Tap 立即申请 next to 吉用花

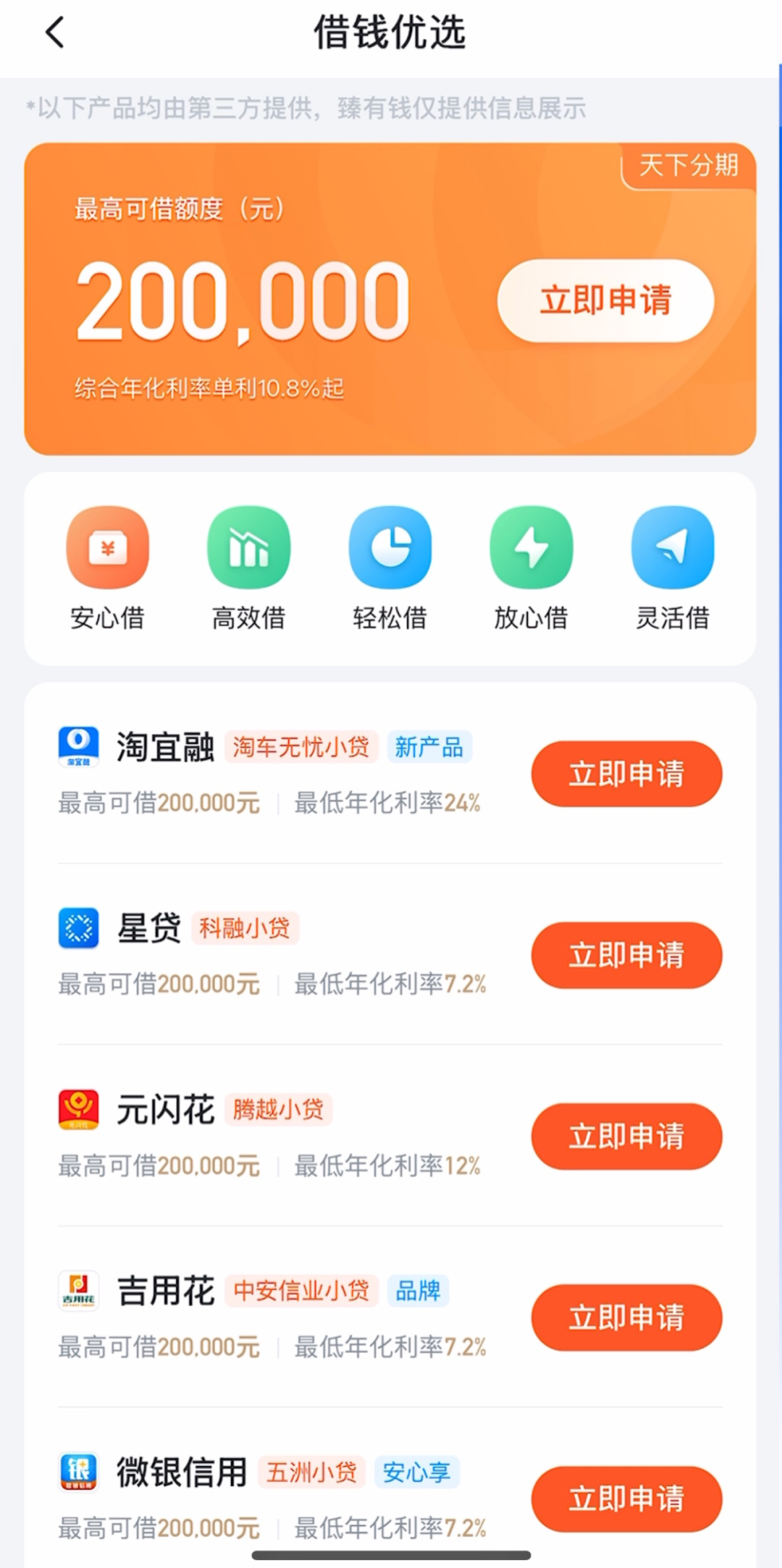(626, 1318)
